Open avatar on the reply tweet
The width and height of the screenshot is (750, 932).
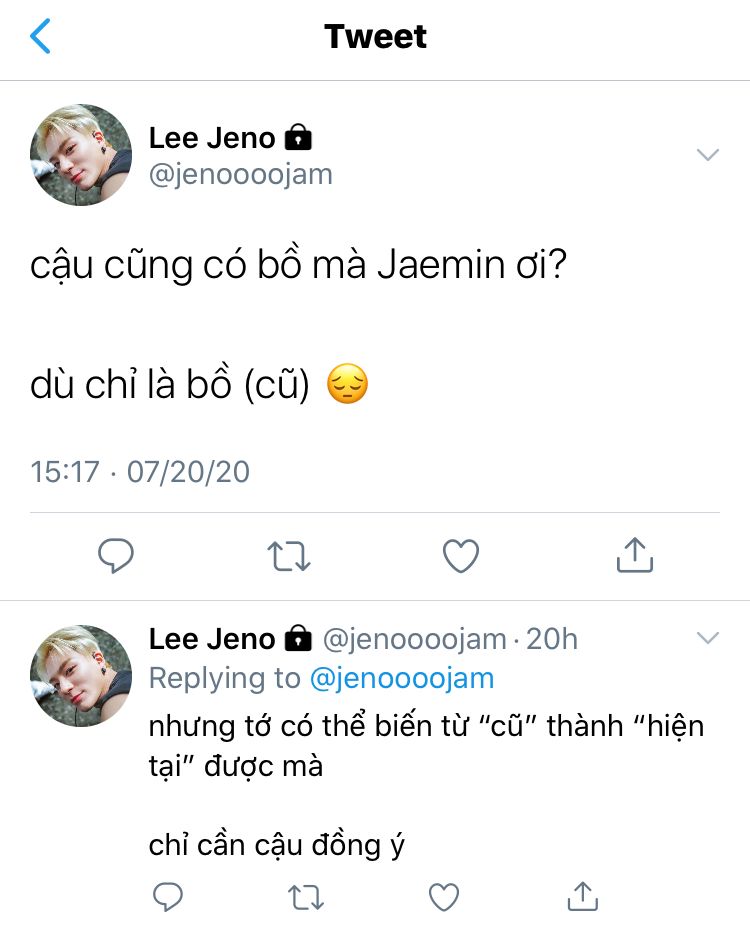[x=83, y=676]
